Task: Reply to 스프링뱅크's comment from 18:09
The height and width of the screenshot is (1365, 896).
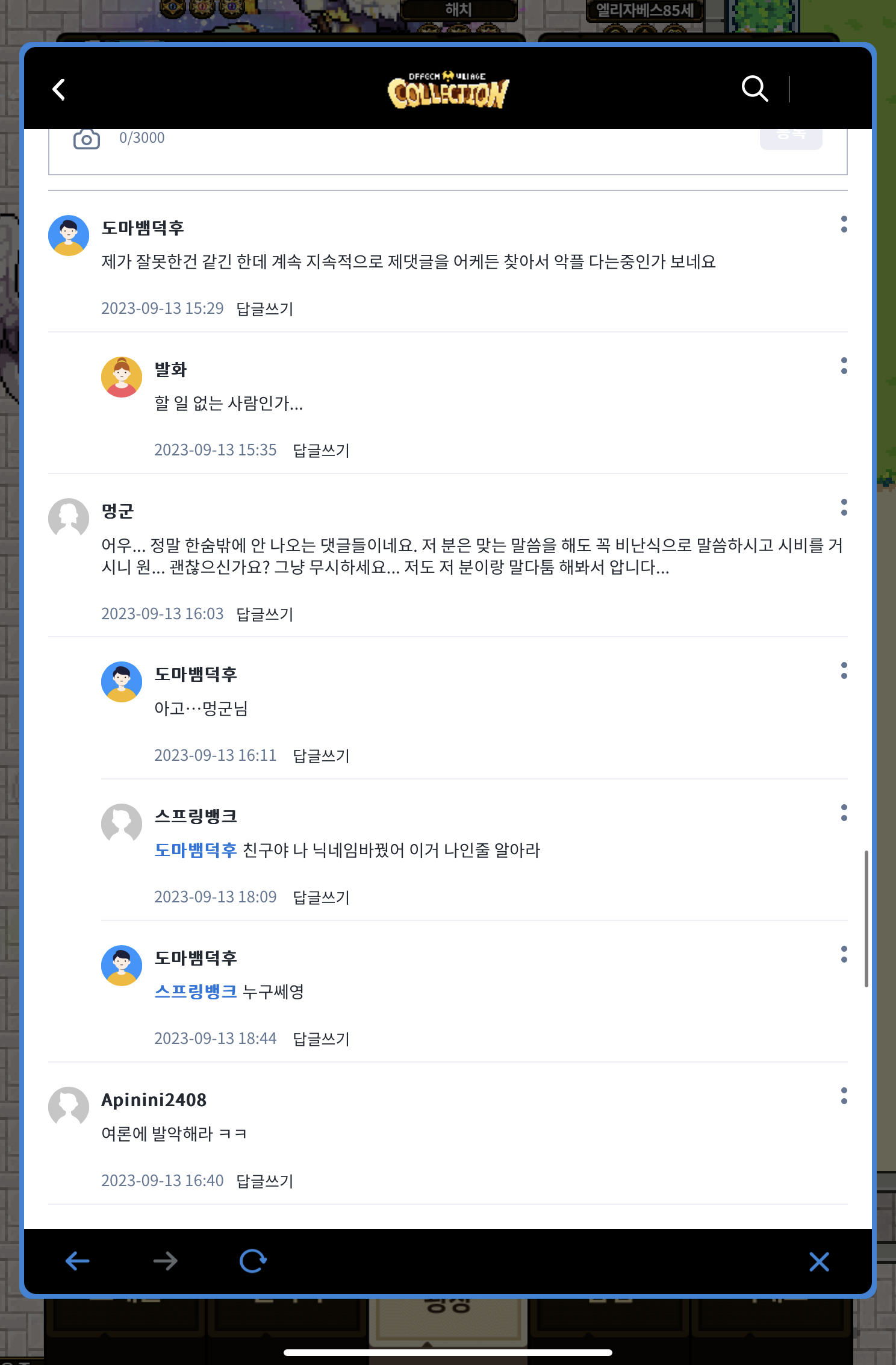Action: pyautogui.click(x=321, y=897)
